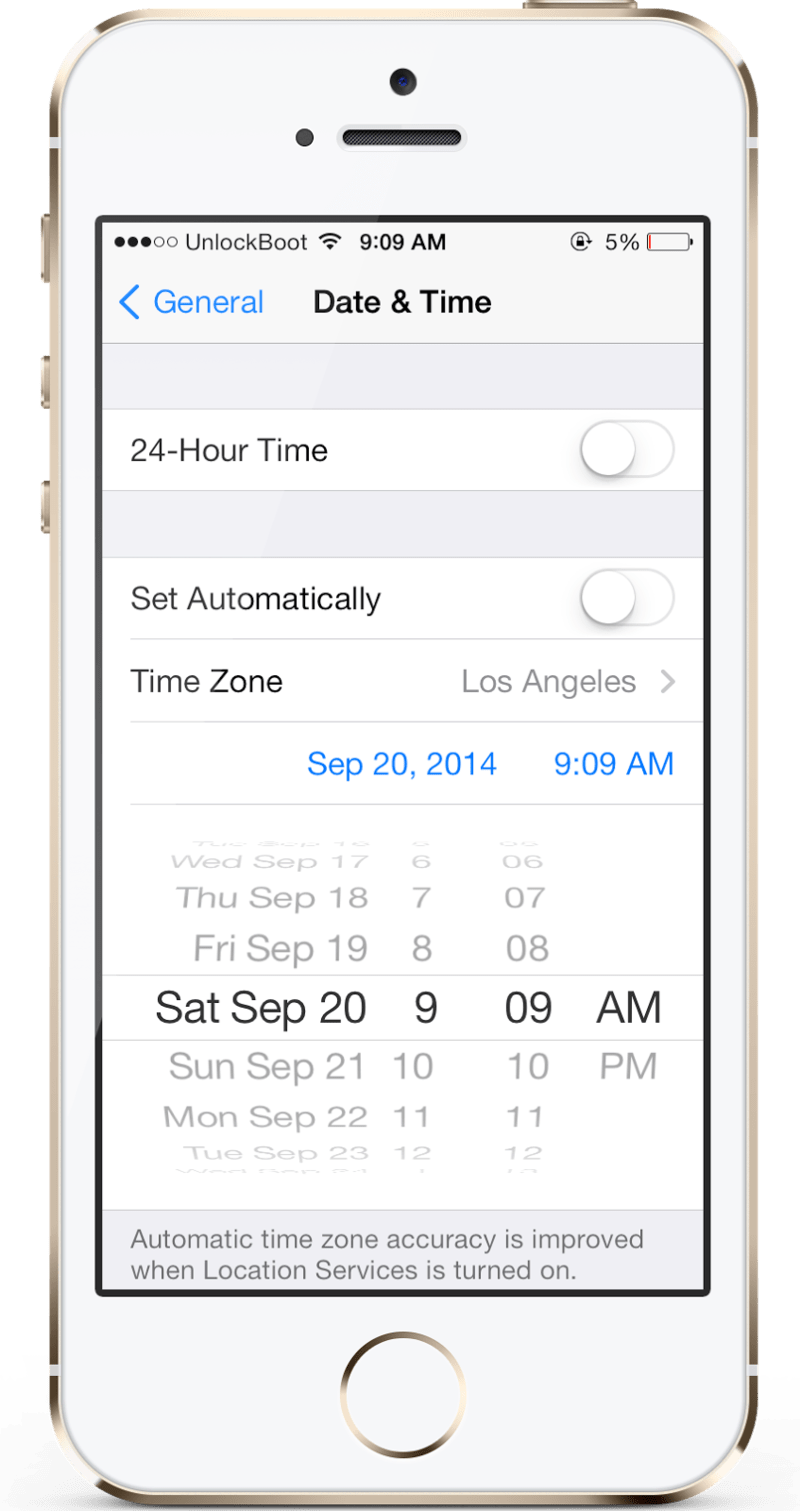This screenshot has height=1511, width=800.
Task: Go back to General settings
Action: [192, 302]
